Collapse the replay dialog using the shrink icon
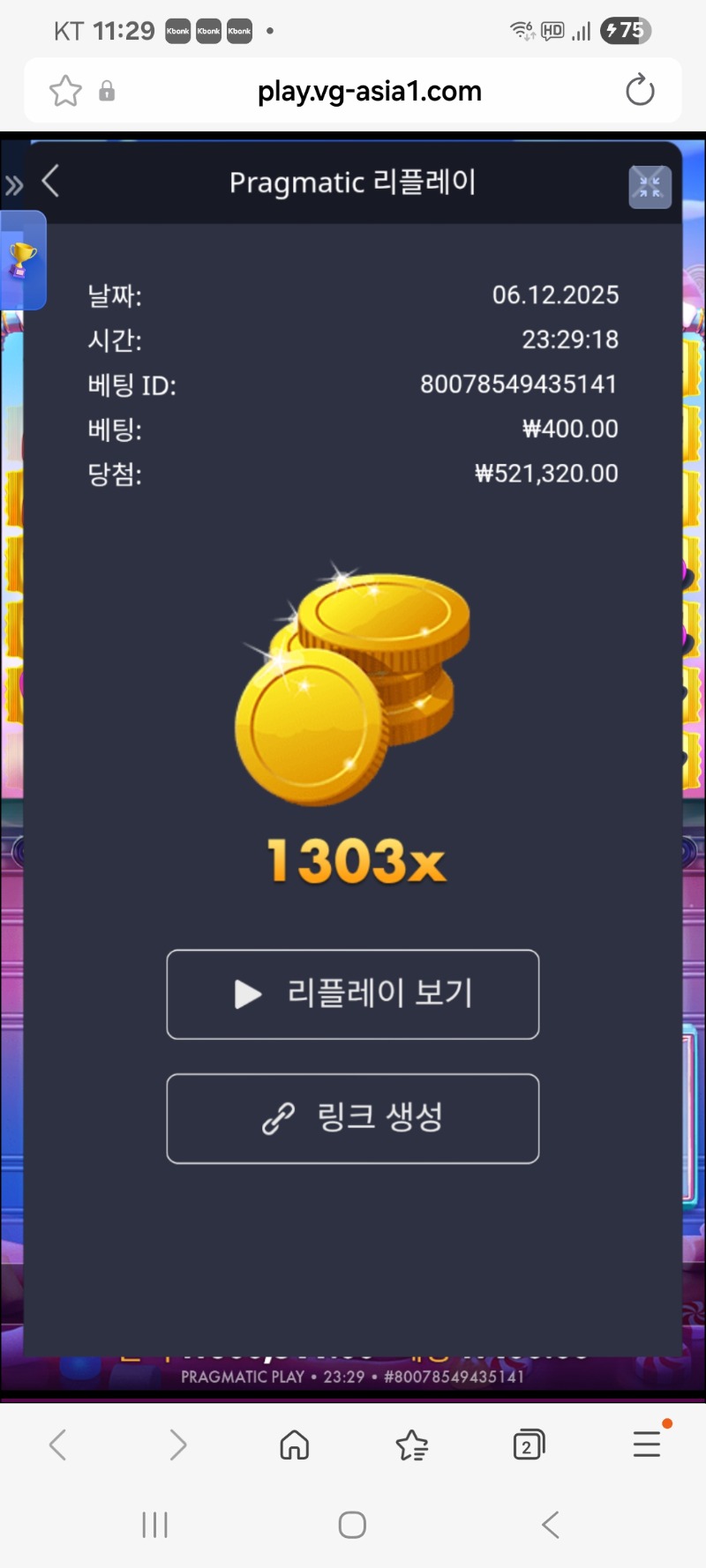 650,186
